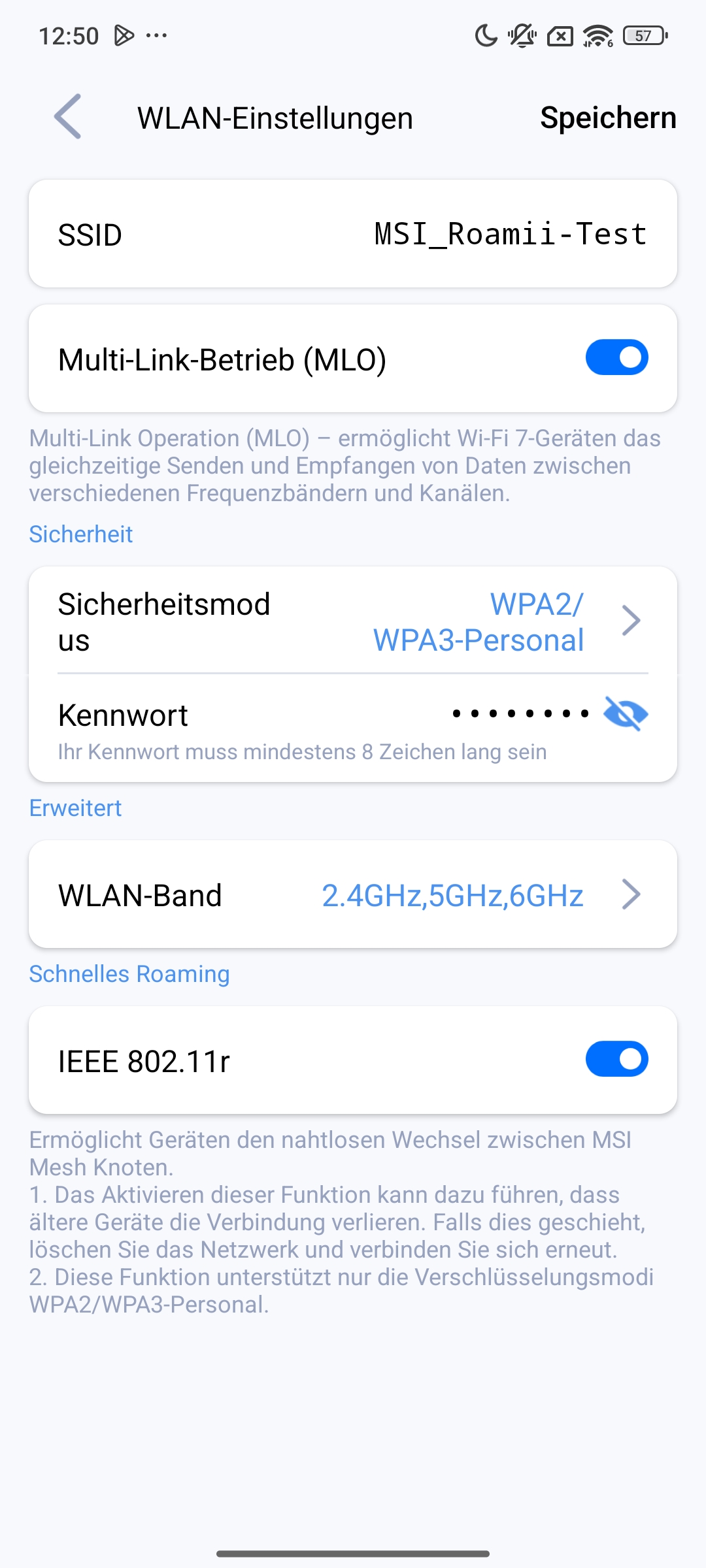Edit the SSID field MSI_Roamii-Test

click(510, 235)
